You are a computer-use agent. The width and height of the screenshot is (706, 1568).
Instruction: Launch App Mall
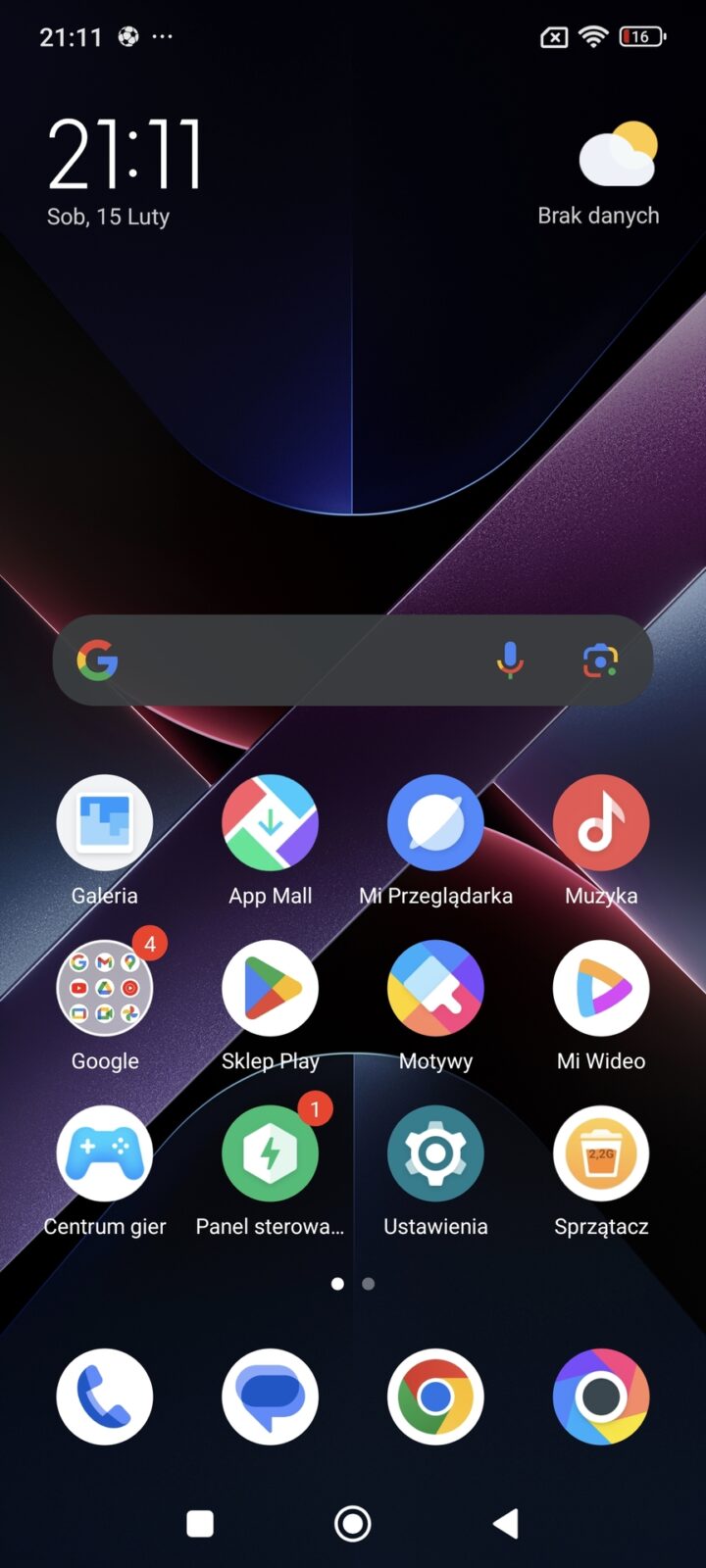coord(270,823)
